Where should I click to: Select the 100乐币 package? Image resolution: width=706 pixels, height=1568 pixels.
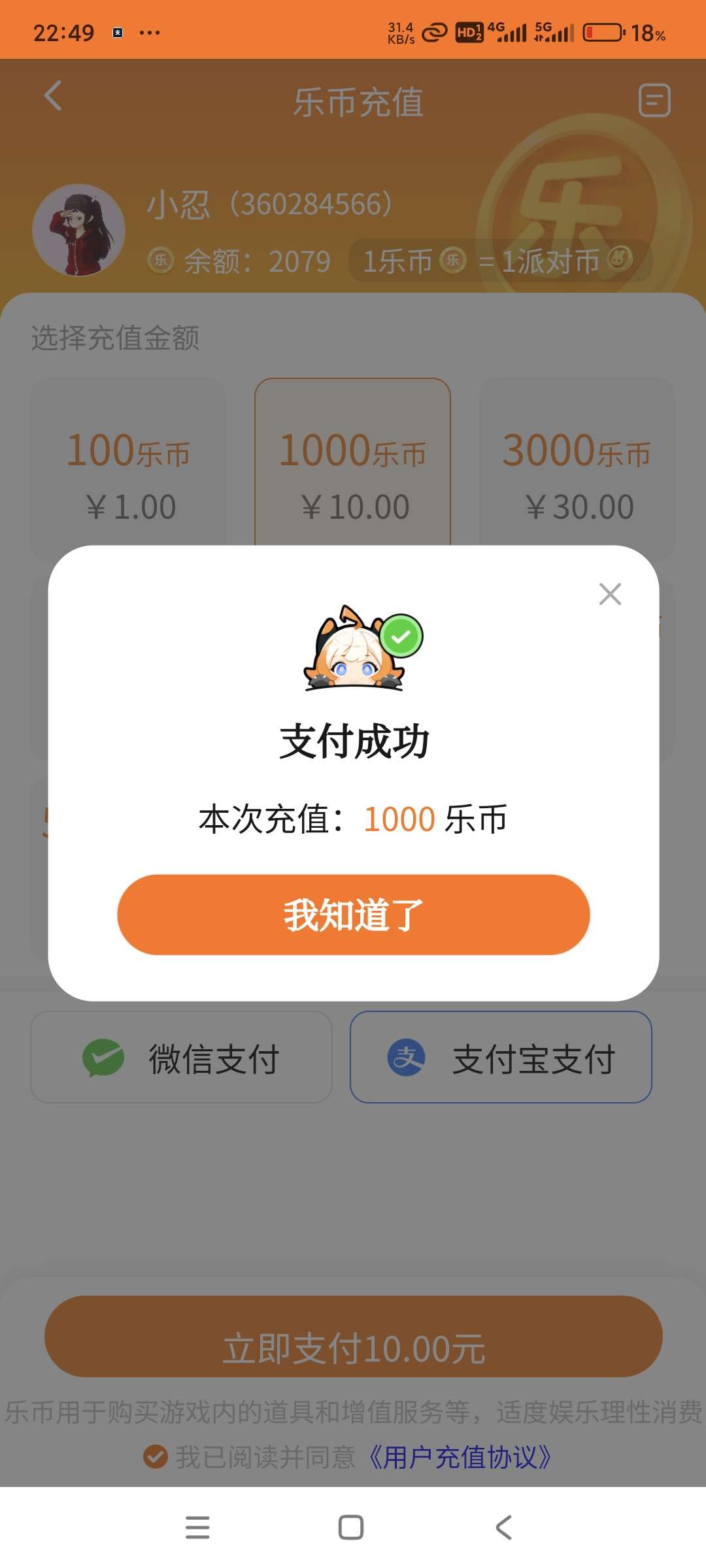click(x=128, y=469)
